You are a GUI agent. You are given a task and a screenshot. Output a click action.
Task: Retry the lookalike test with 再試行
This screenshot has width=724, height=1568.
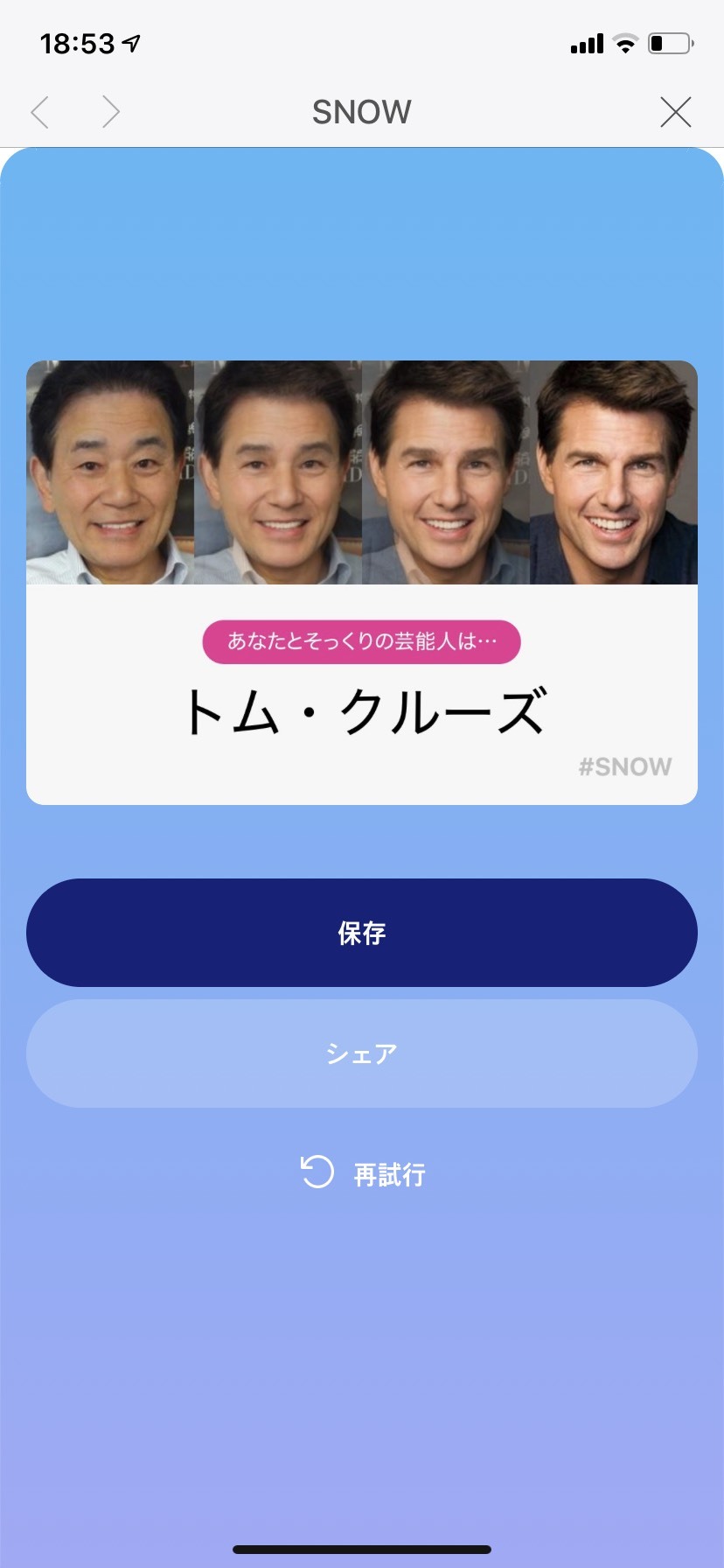364,1173
